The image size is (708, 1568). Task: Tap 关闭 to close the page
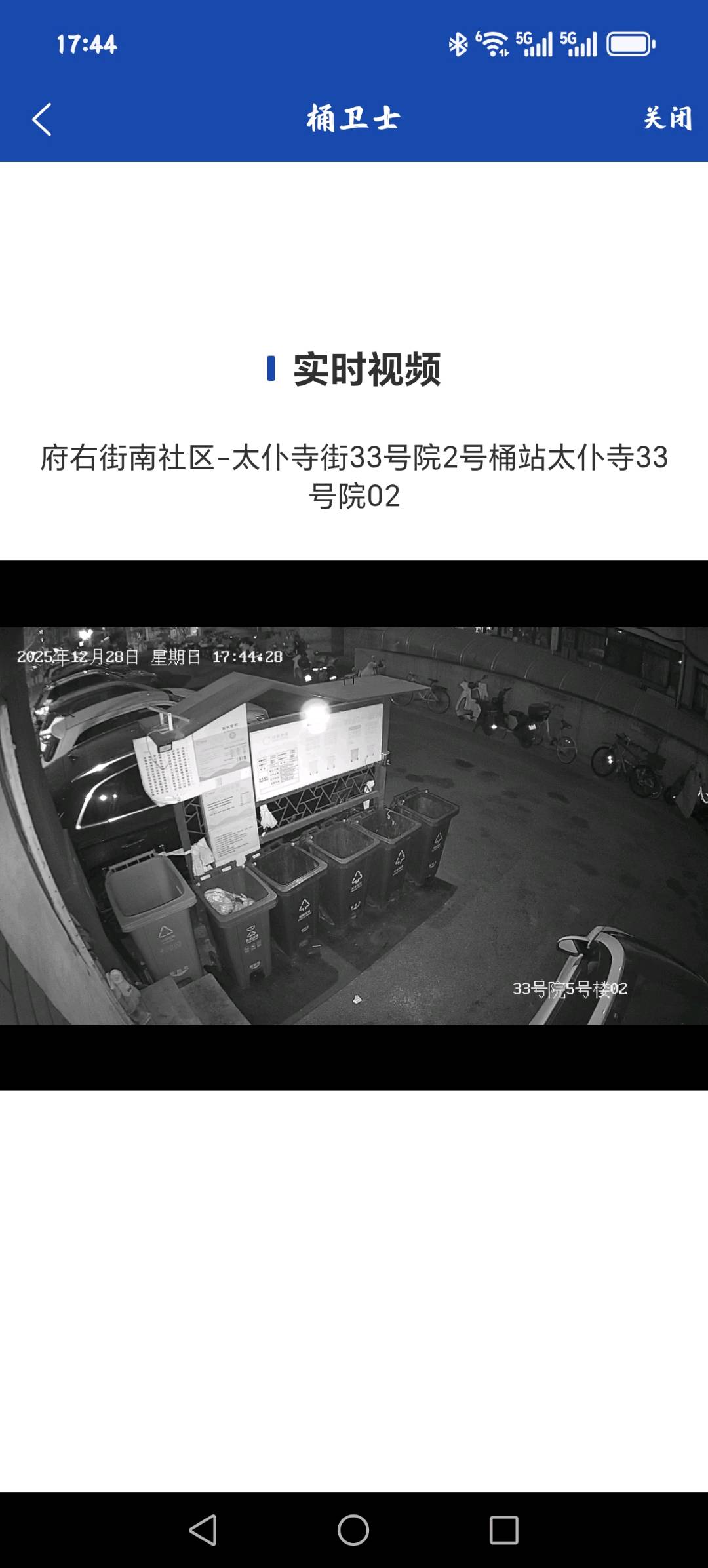click(667, 119)
